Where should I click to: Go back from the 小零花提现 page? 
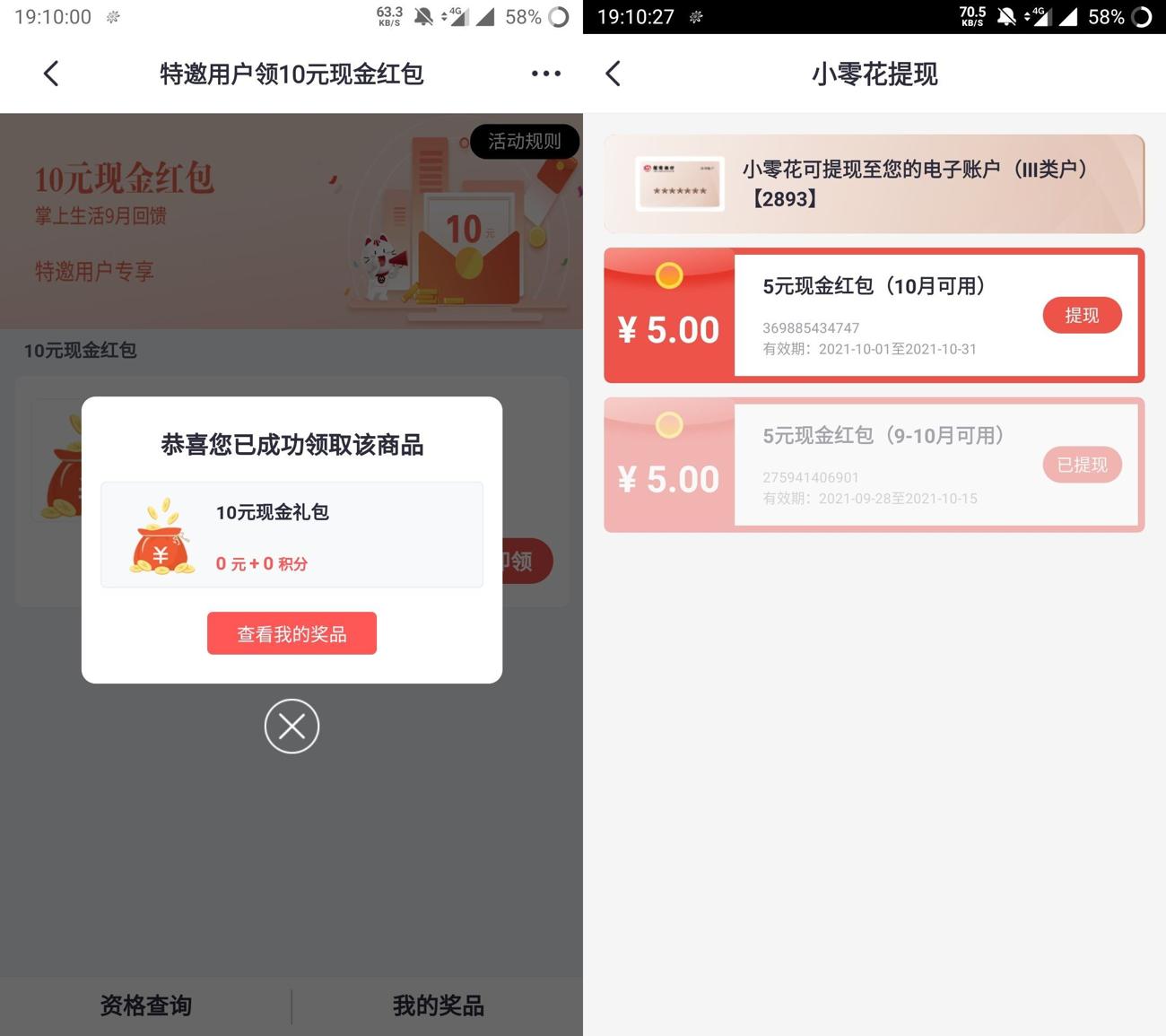click(x=613, y=74)
